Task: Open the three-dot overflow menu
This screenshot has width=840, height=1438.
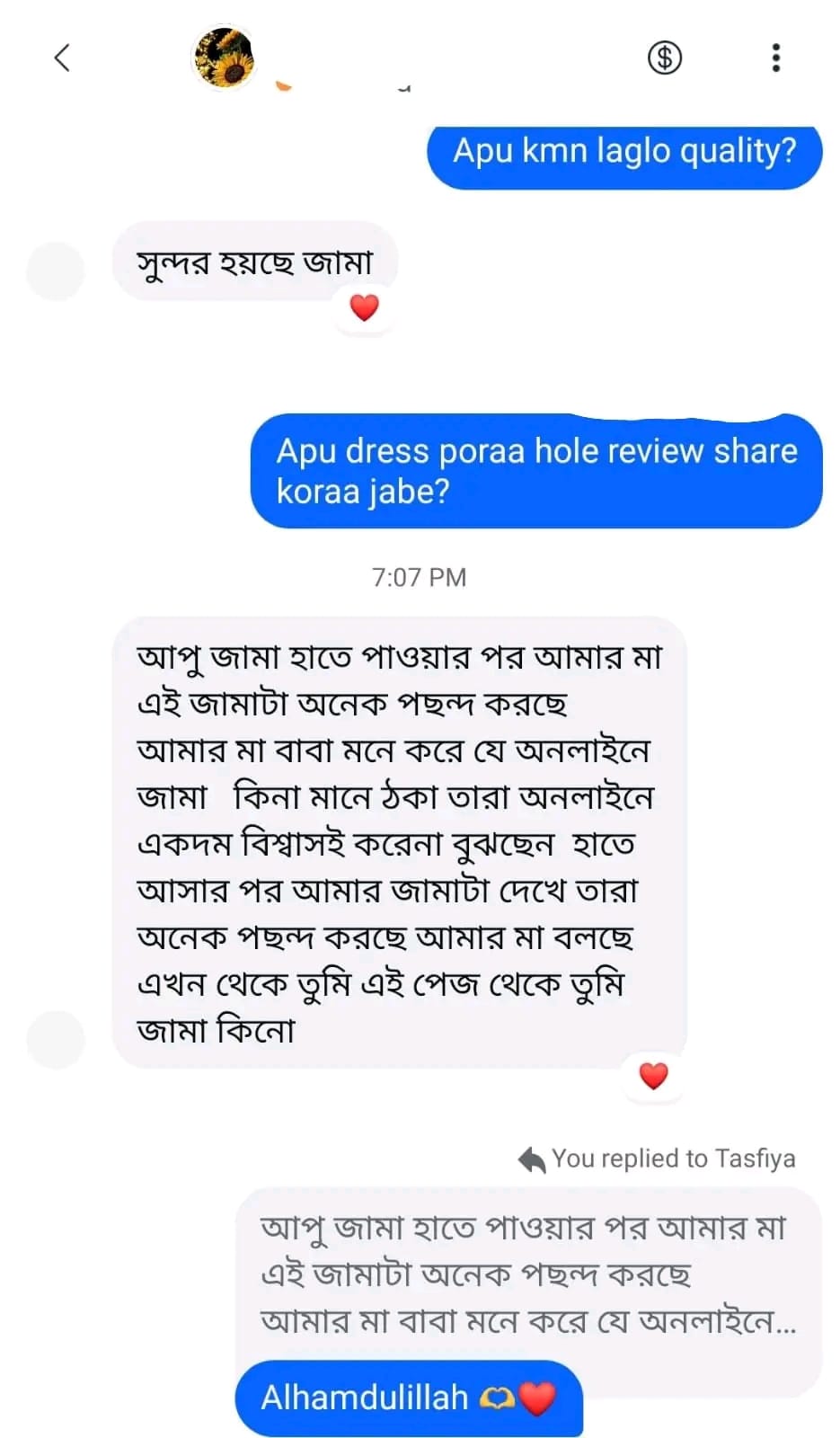Action: click(x=776, y=58)
